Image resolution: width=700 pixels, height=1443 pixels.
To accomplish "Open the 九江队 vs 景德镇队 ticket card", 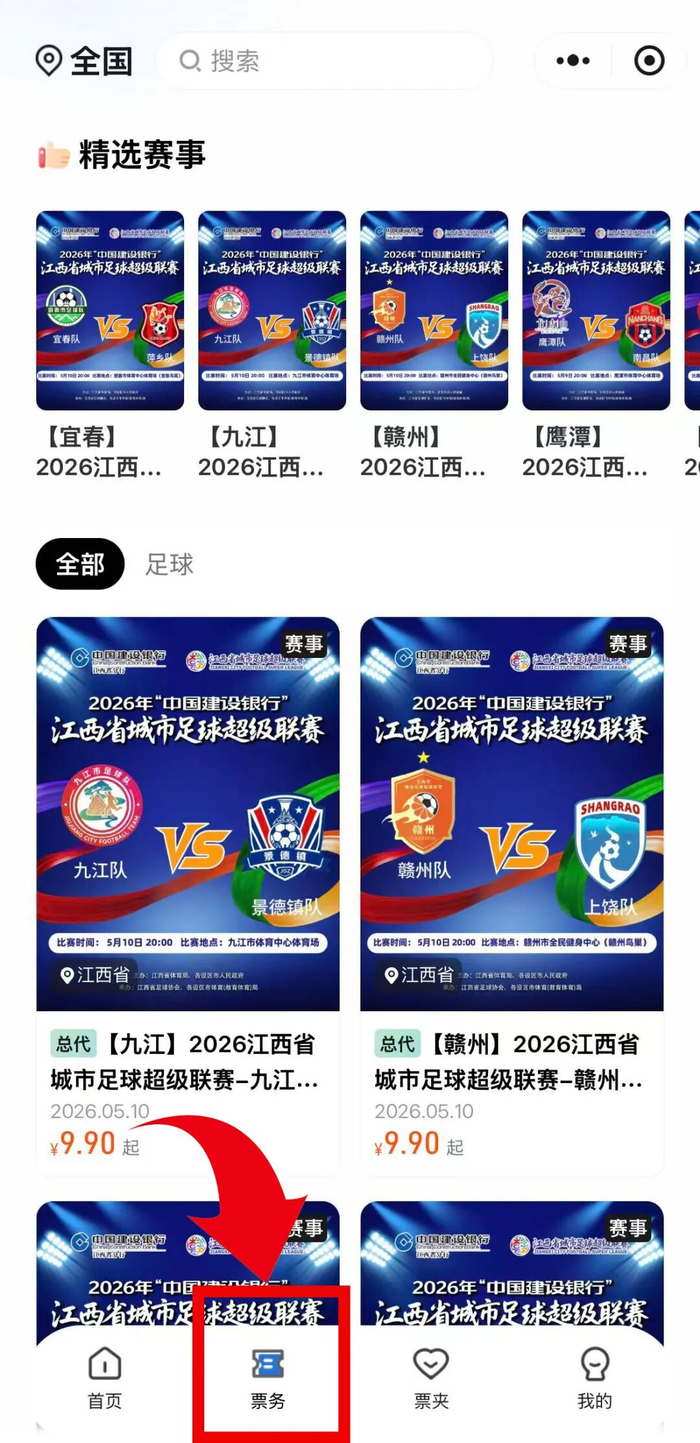I will (x=188, y=896).
